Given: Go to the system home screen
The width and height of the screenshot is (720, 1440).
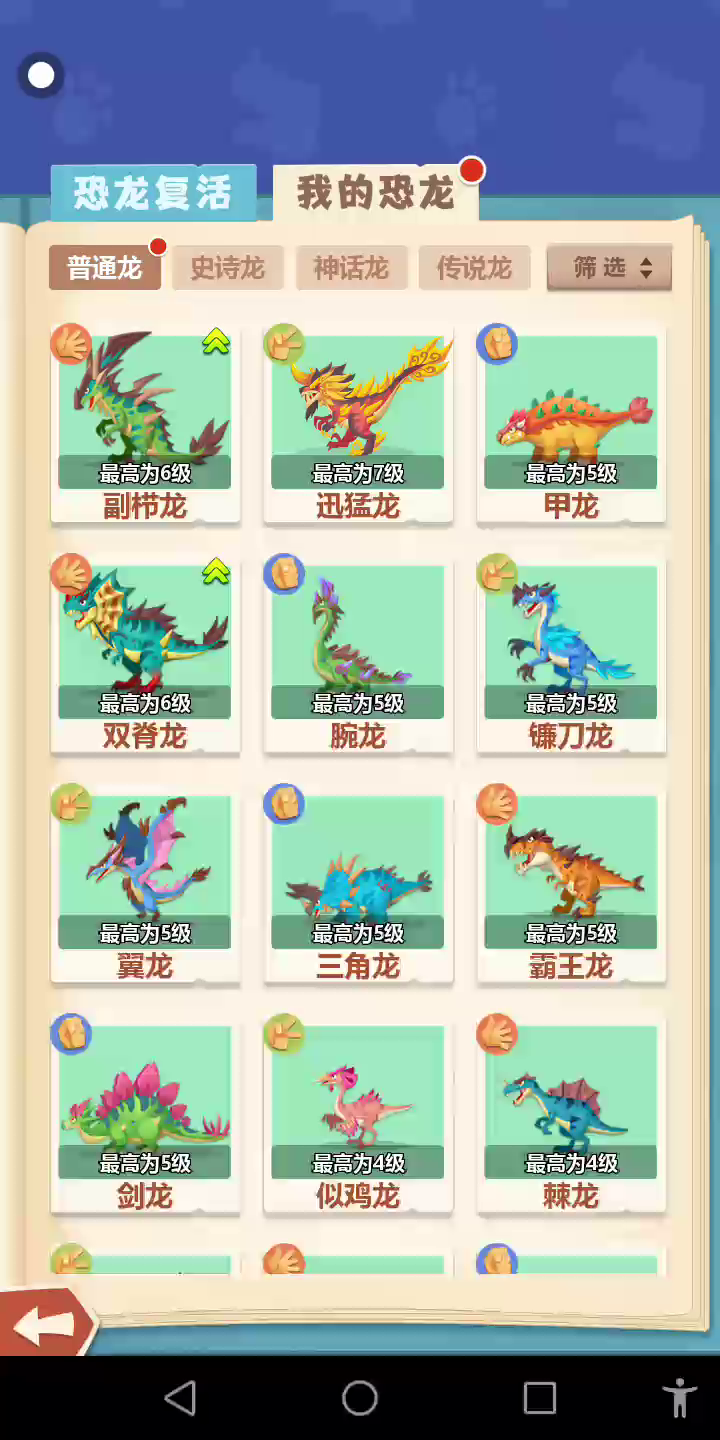Looking at the screenshot, I should [360, 1398].
